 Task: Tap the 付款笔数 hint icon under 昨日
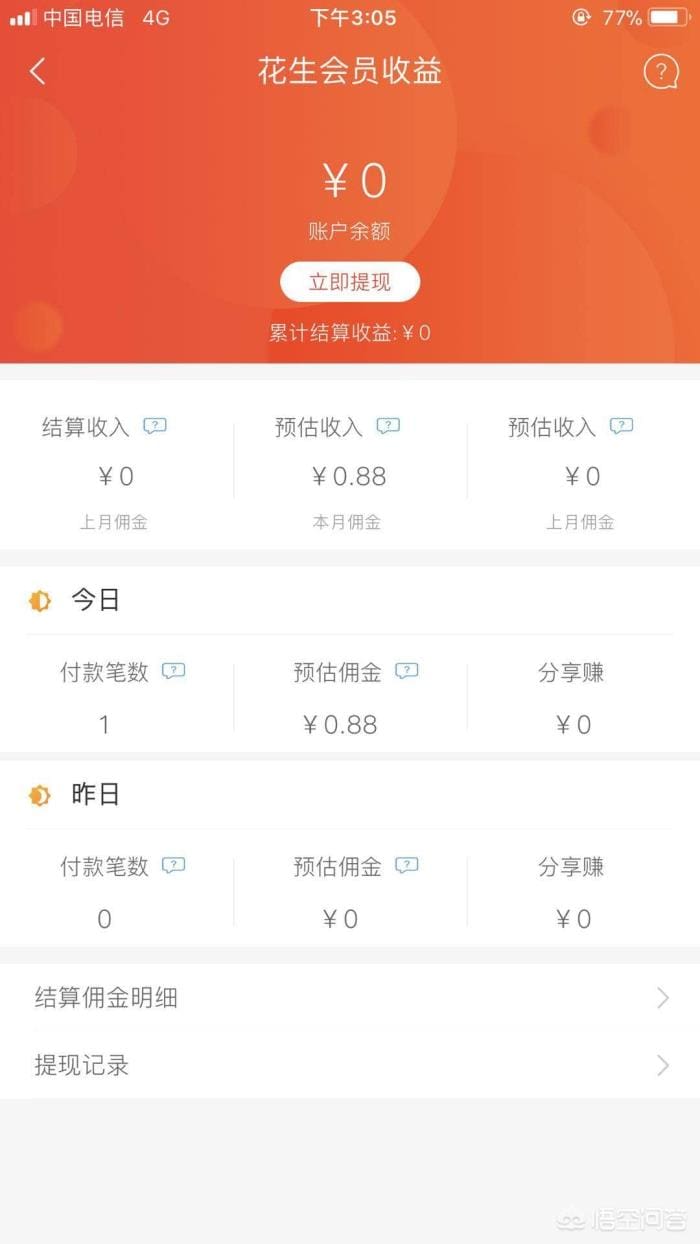coord(174,865)
